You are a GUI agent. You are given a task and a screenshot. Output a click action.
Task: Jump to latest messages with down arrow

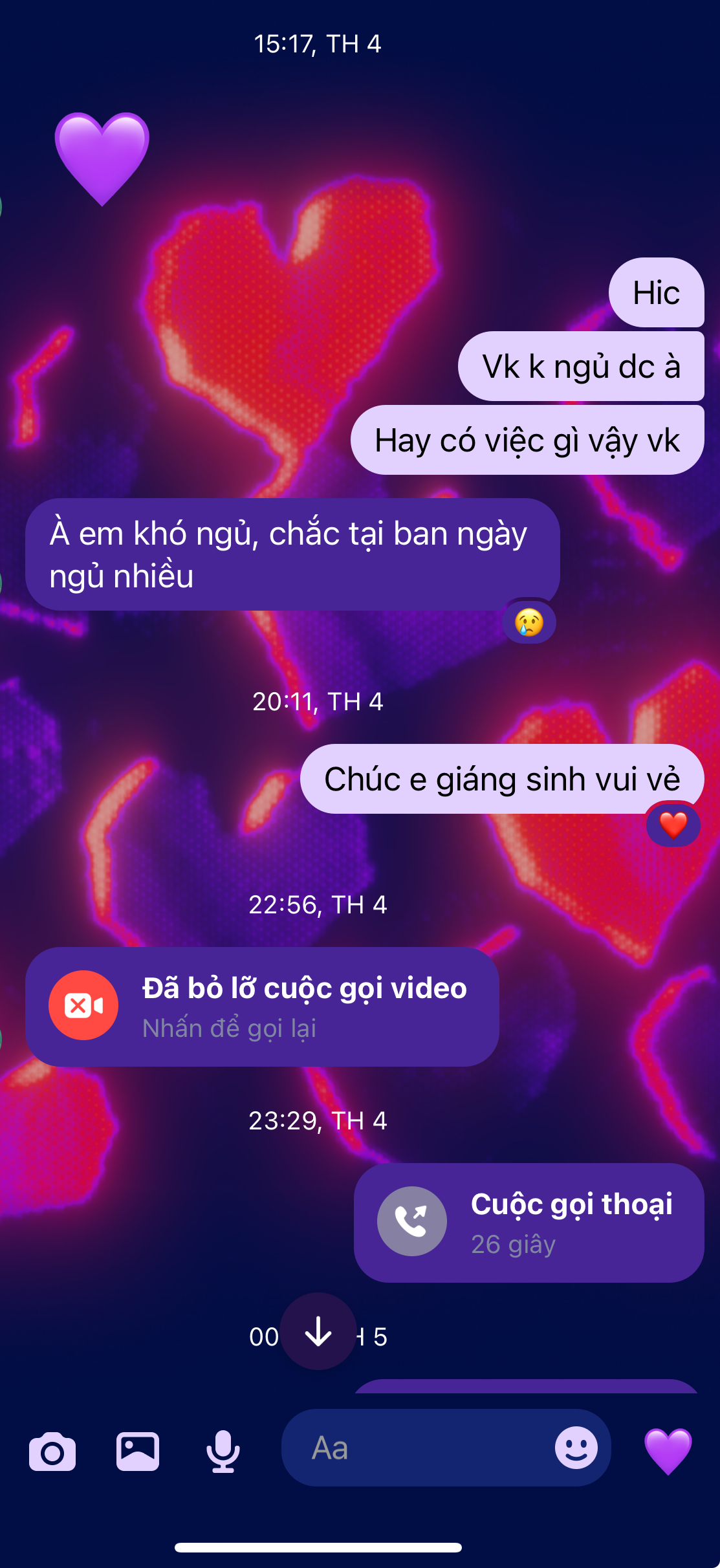tap(318, 1331)
